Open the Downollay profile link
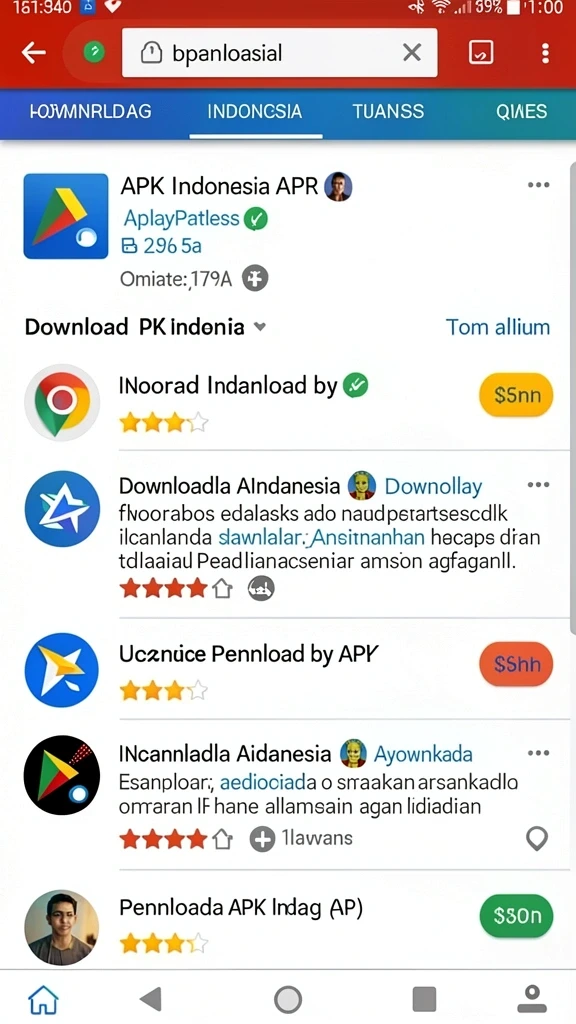 point(433,487)
